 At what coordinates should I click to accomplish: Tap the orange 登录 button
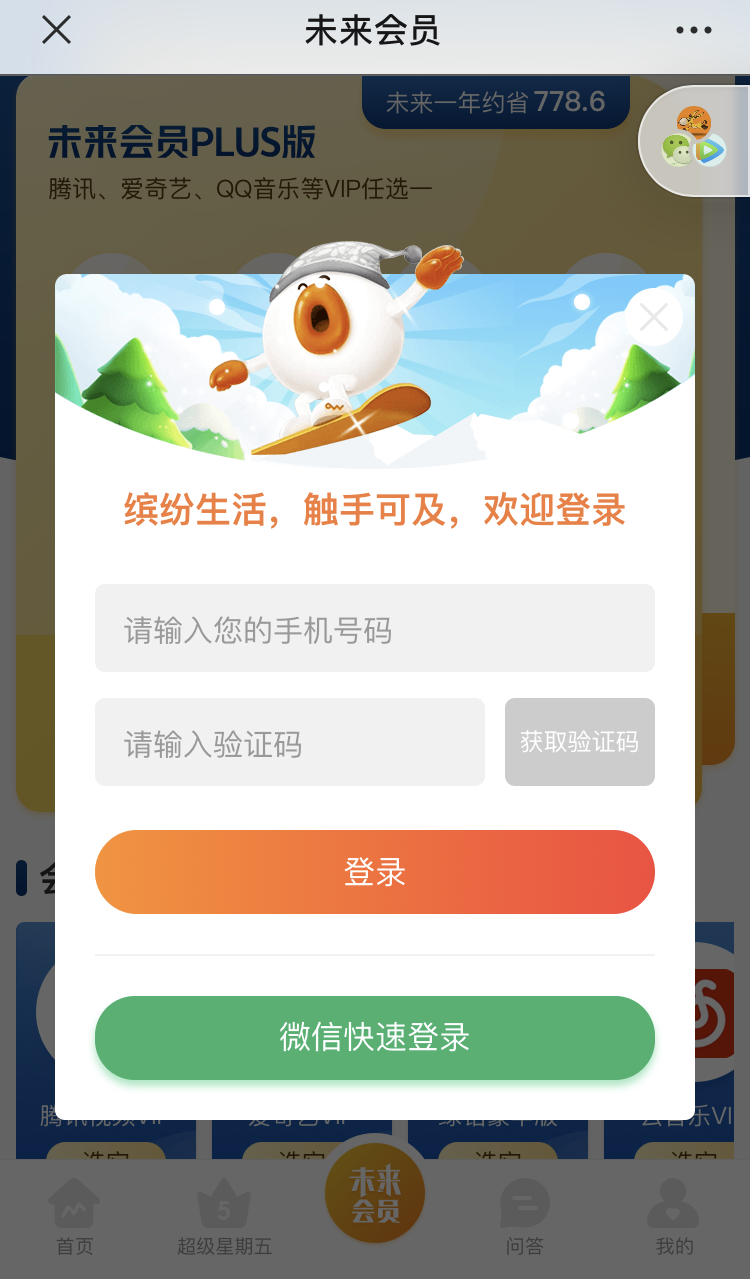375,872
